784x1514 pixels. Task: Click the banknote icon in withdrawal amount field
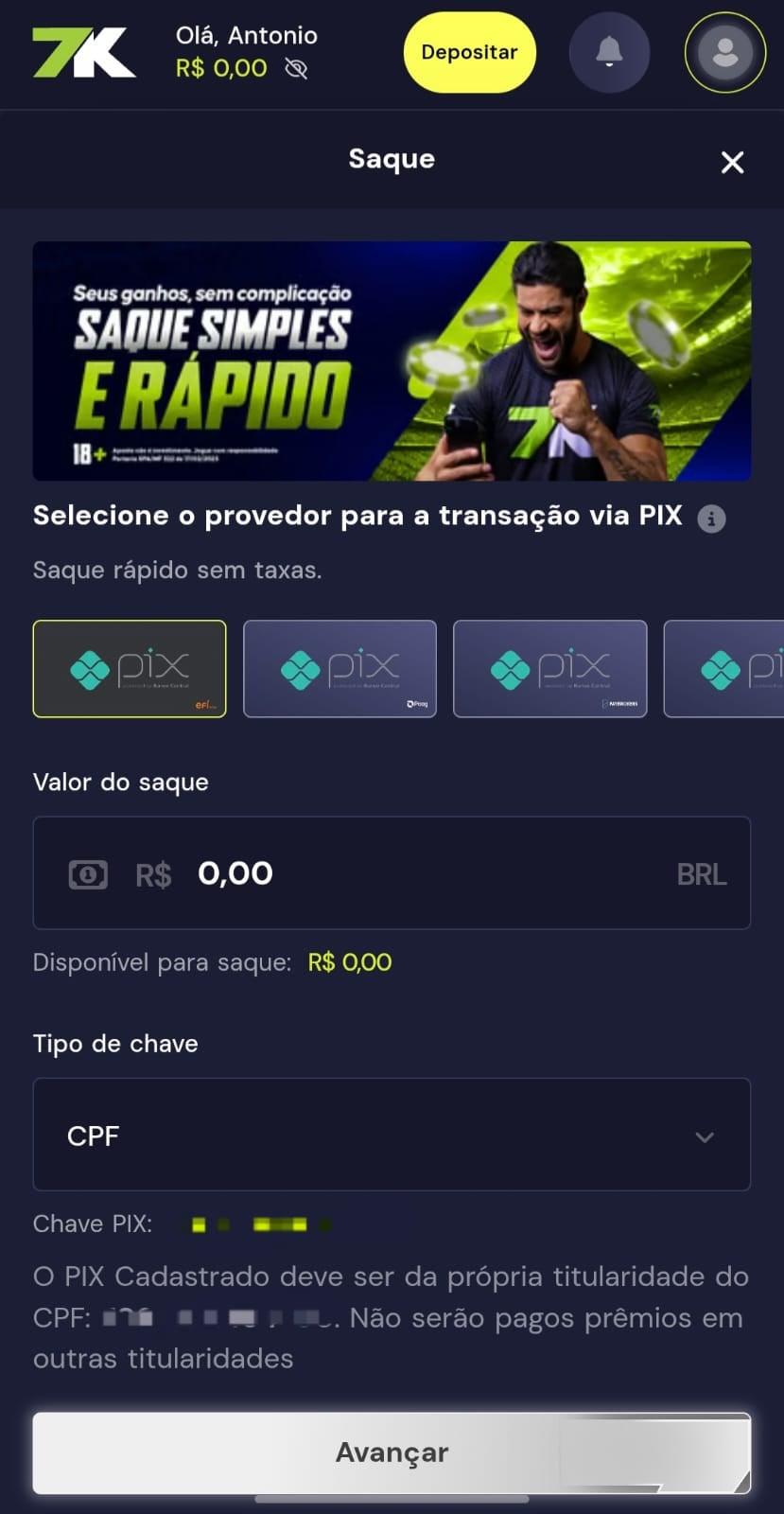coord(86,873)
